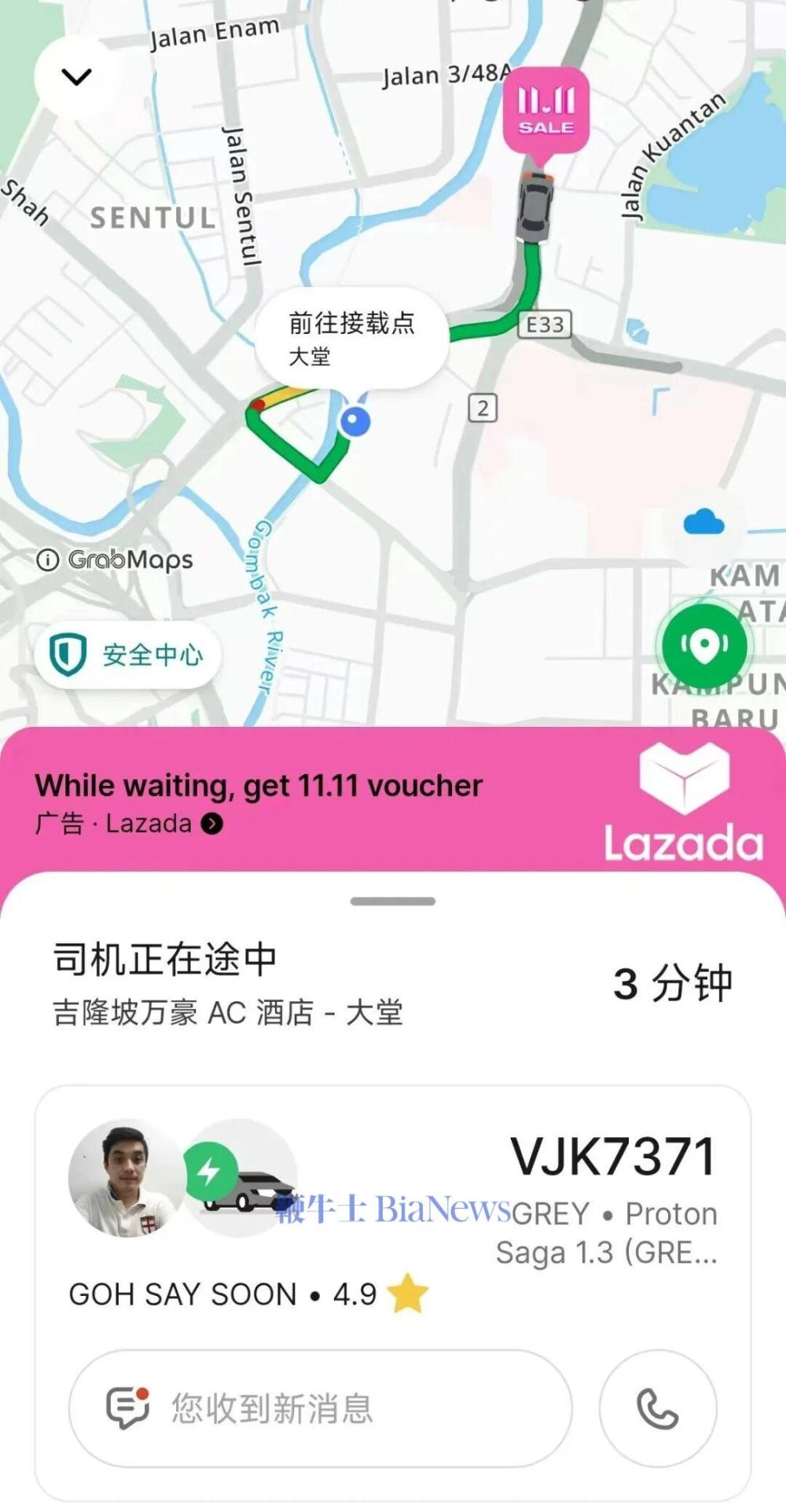Tap the arrow next to 广告 · Lazada
Viewport: 786px width, 1512px height.
tap(211, 824)
